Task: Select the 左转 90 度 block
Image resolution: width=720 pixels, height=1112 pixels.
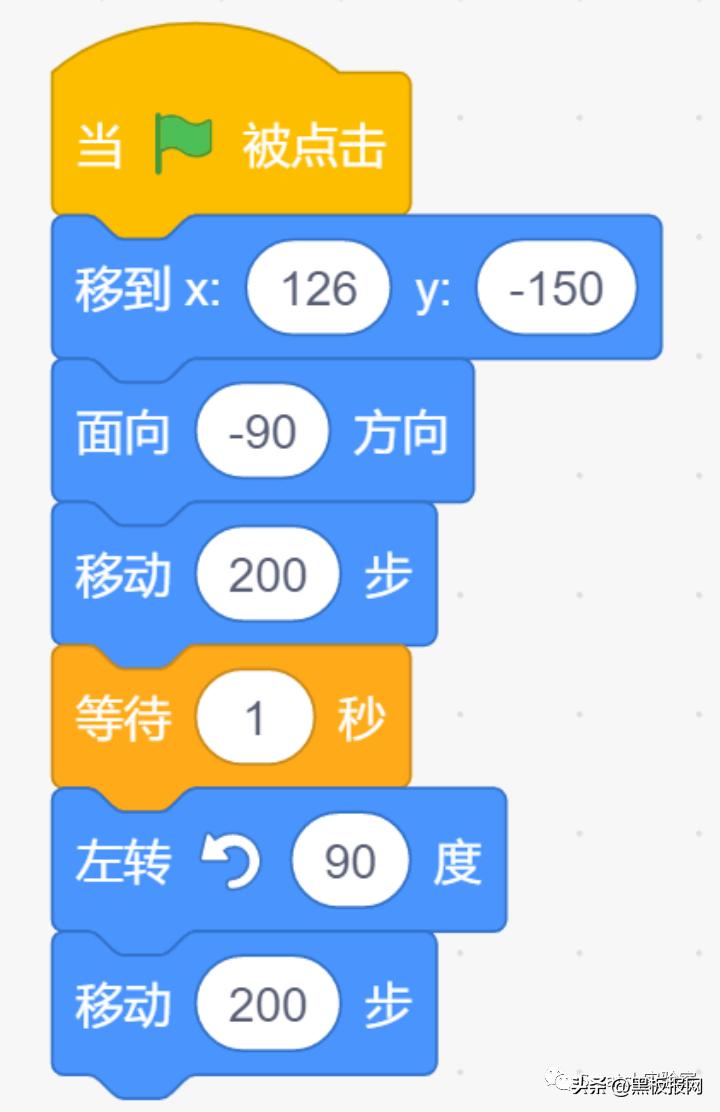Action: (120, 859)
